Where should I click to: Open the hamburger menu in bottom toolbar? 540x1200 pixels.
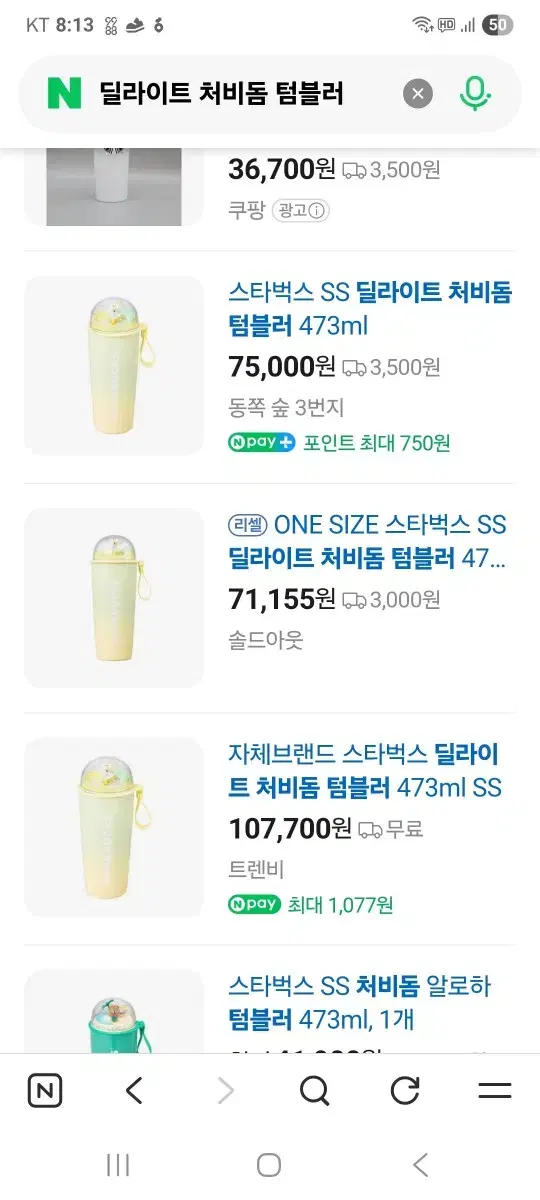[x=495, y=1091]
